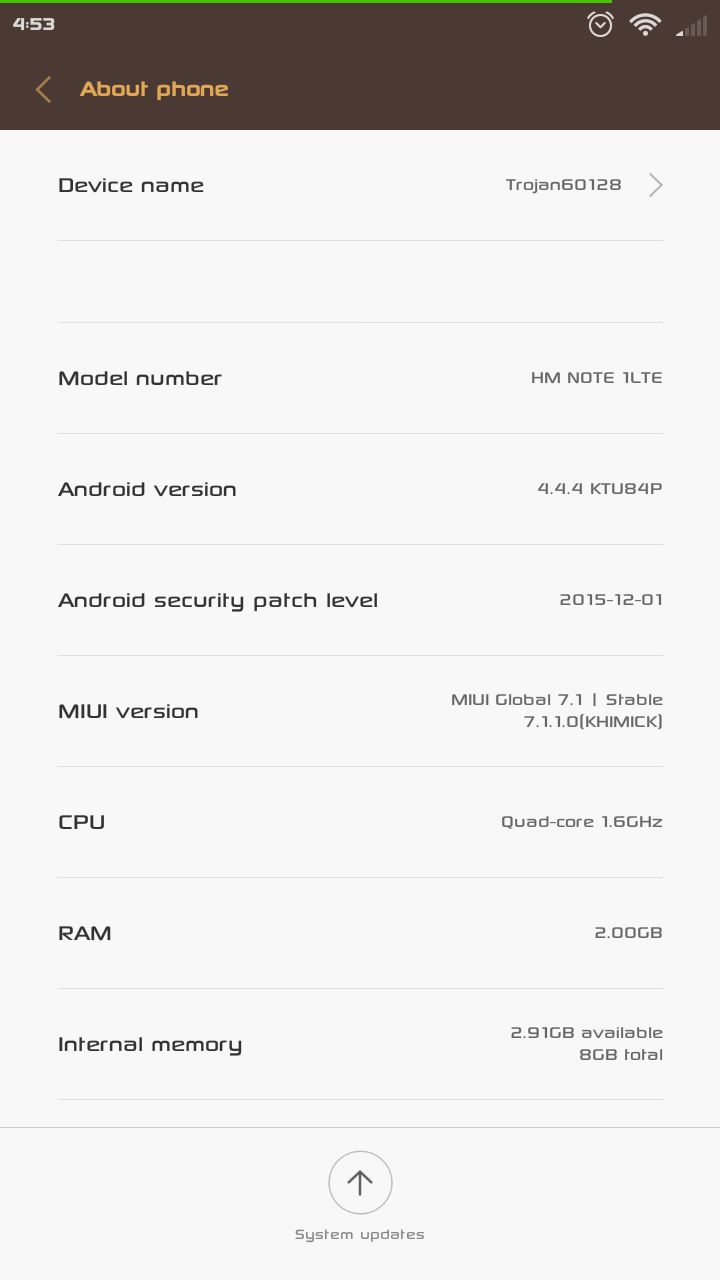Tap the CPU row

coord(360,822)
